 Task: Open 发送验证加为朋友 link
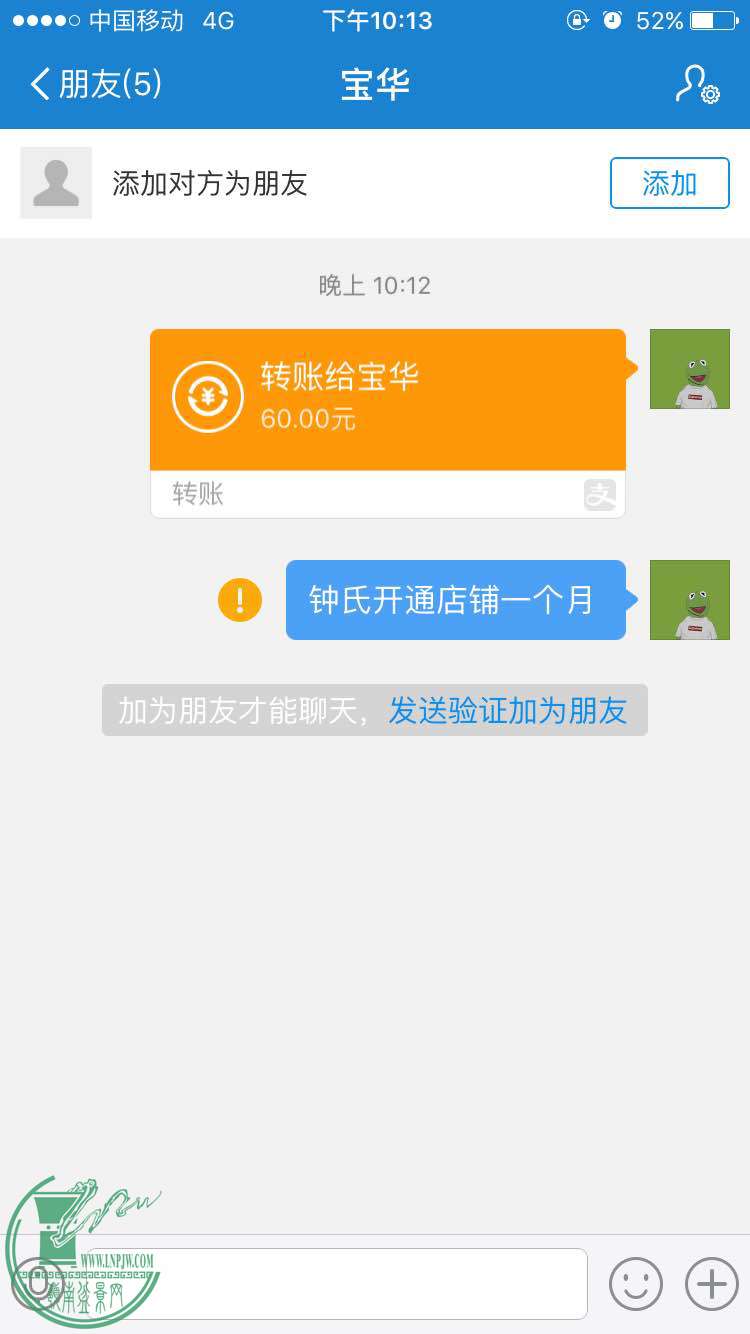click(x=508, y=711)
